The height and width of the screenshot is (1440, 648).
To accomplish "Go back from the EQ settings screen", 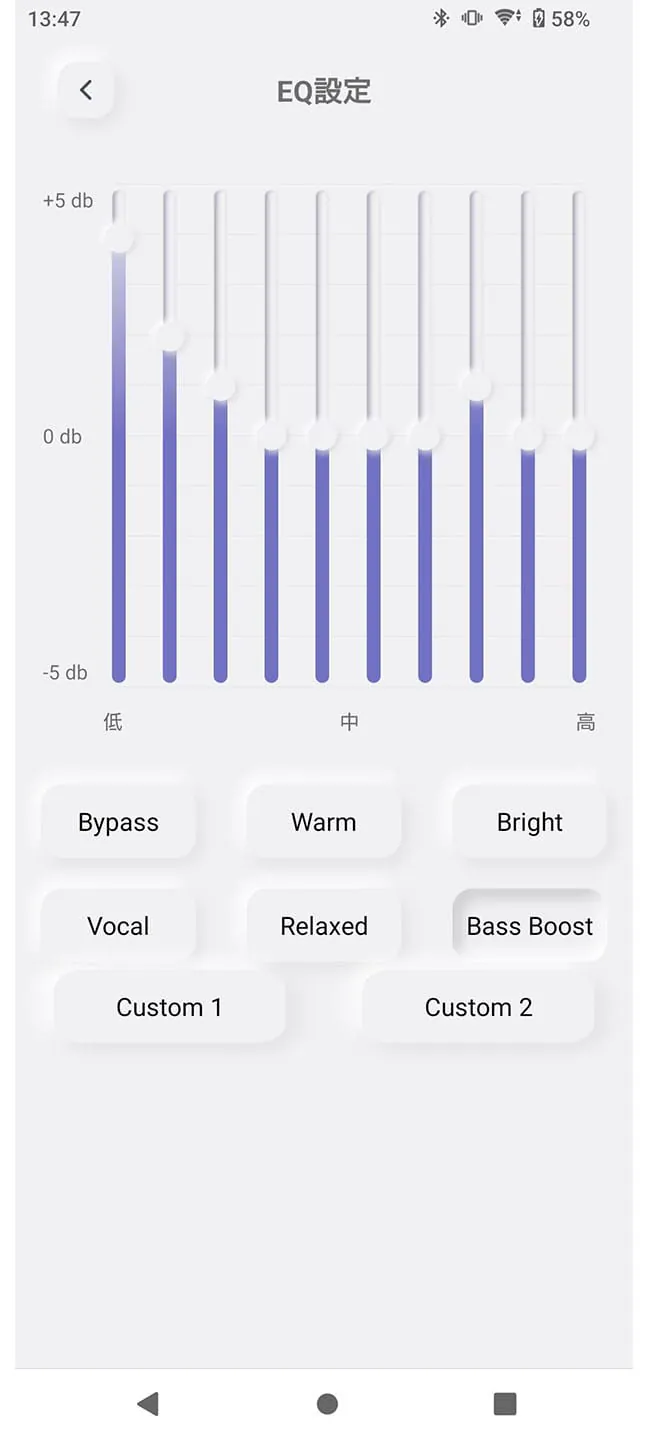I will (x=86, y=91).
